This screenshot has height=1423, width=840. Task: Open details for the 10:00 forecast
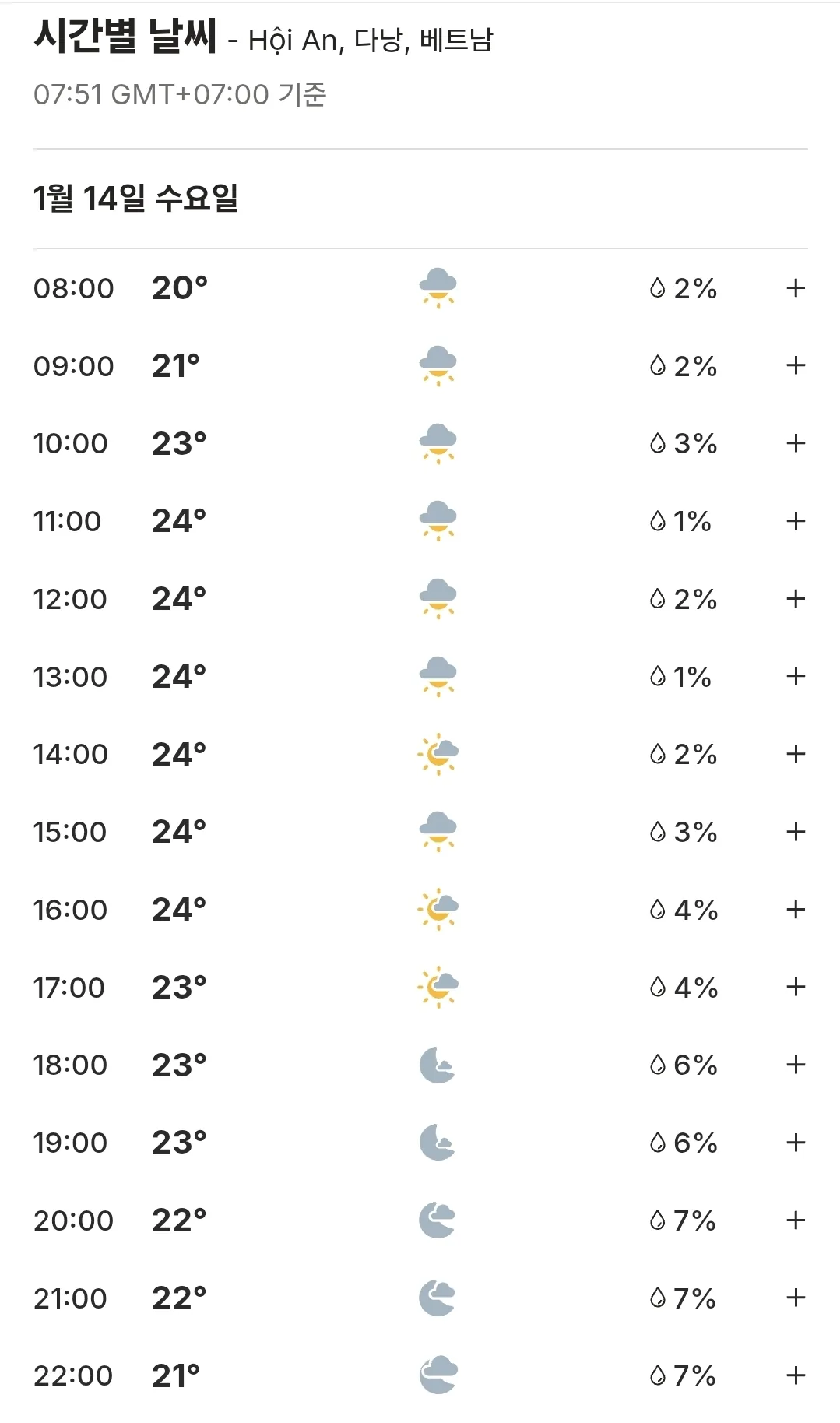795,443
